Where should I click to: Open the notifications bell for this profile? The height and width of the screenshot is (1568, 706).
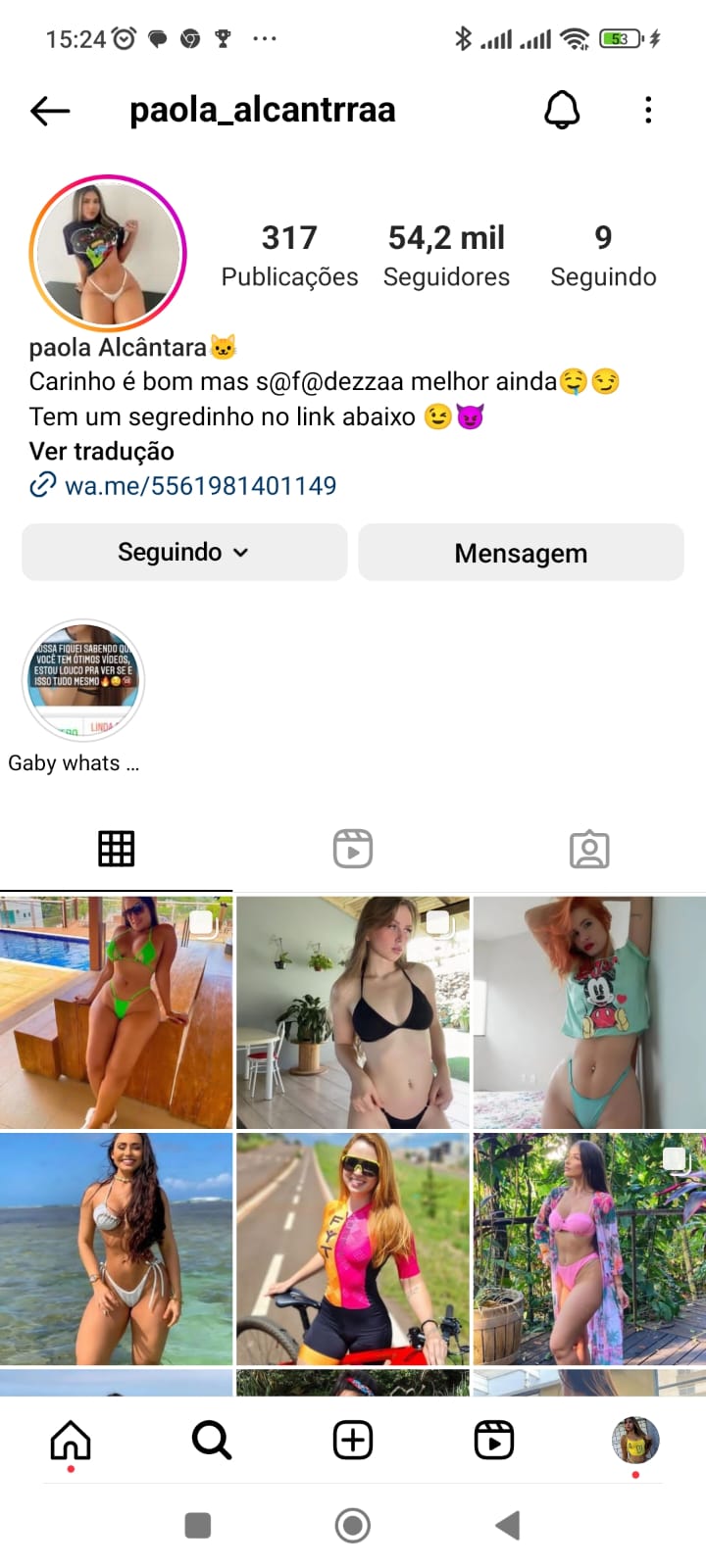pos(562,111)
